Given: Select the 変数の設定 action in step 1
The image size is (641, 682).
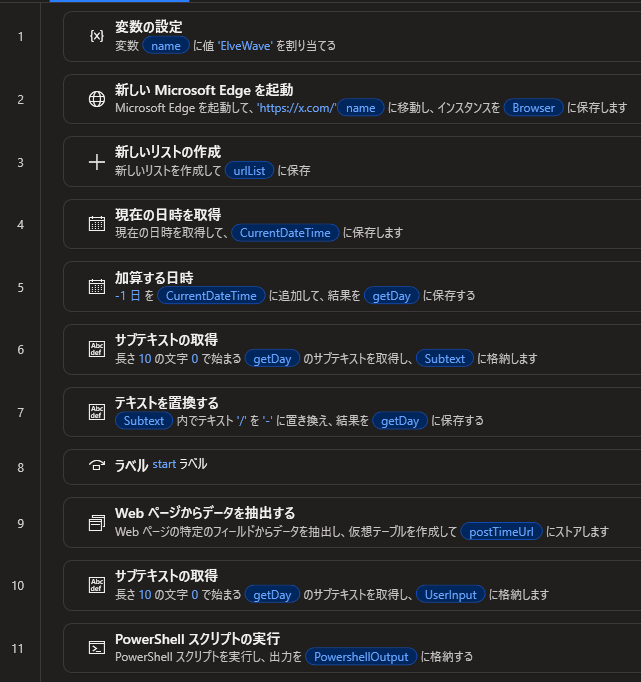Looking at the screenshot, I should coord(352,37).
